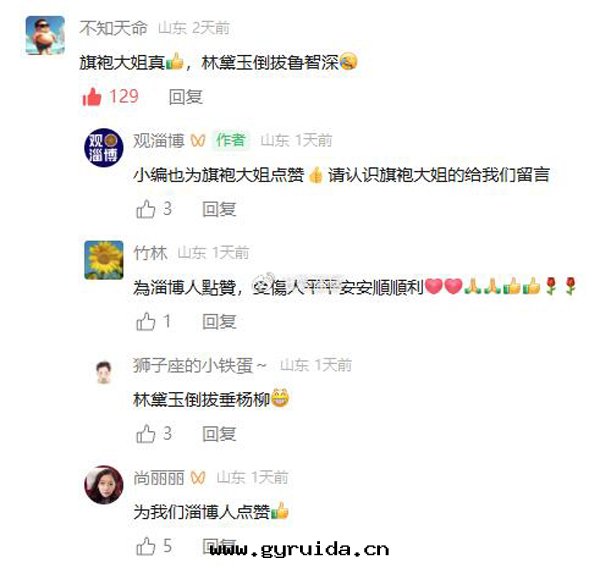Reply to 狮子座的小铁蛋's comment
600x568 pixels.
pyautogui.click(x=219, y=434)
